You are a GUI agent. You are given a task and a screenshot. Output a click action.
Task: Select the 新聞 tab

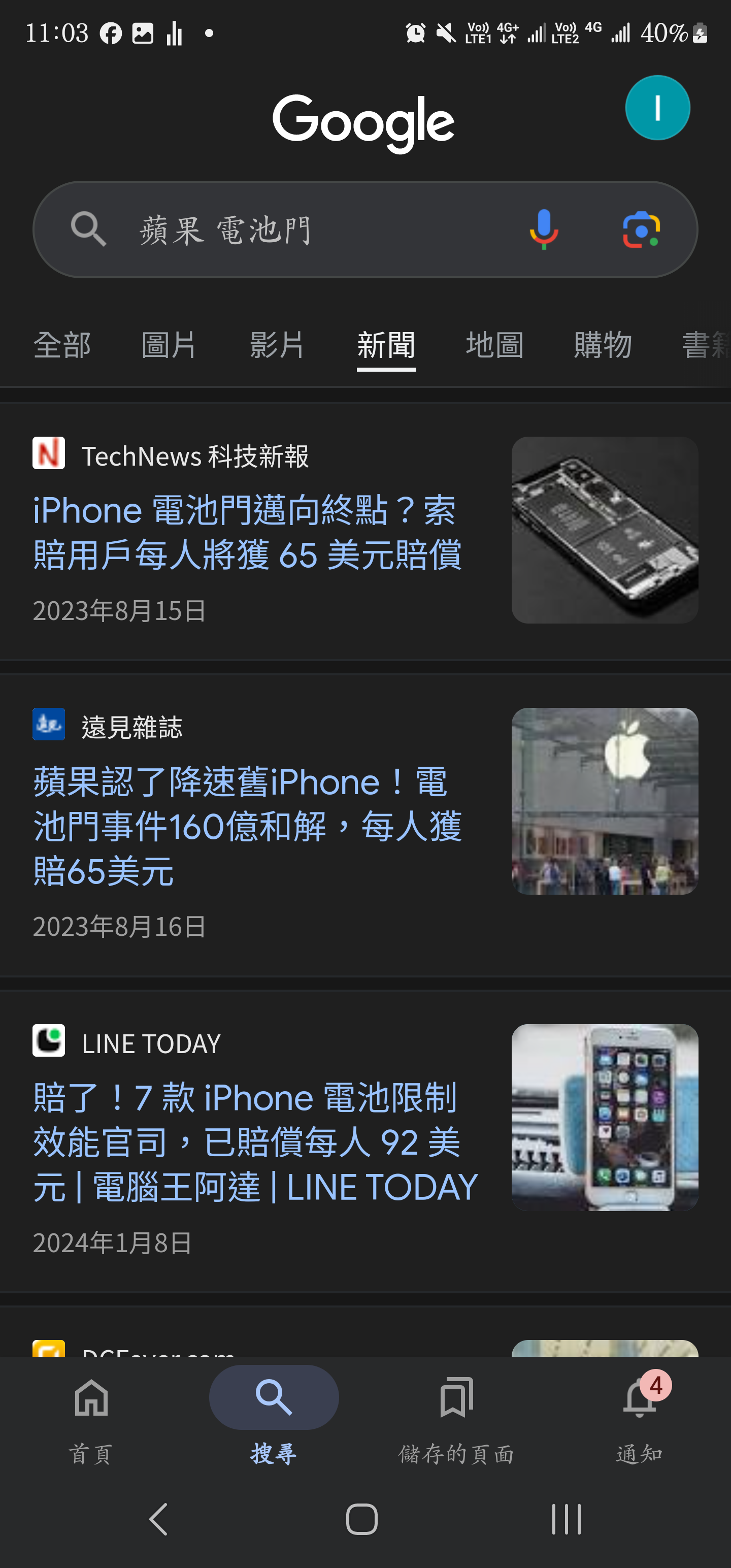tap(386, 345)
